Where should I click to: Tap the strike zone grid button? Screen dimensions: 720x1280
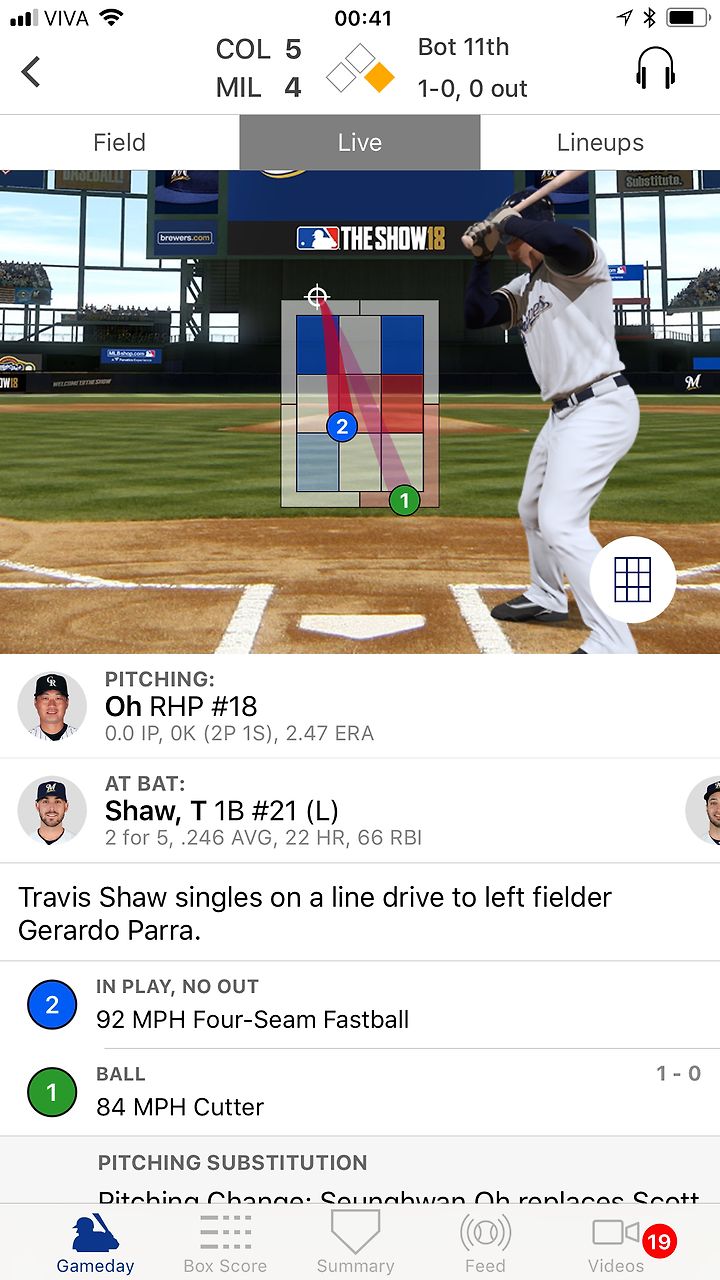coord(633,578)
